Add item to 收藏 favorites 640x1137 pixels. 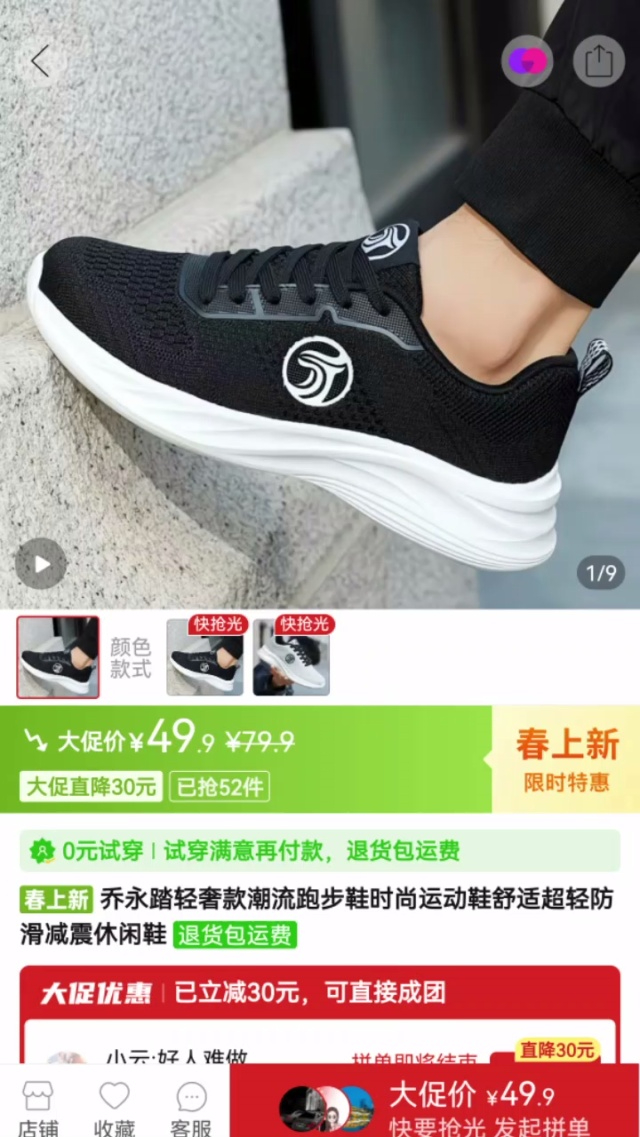114,1108
